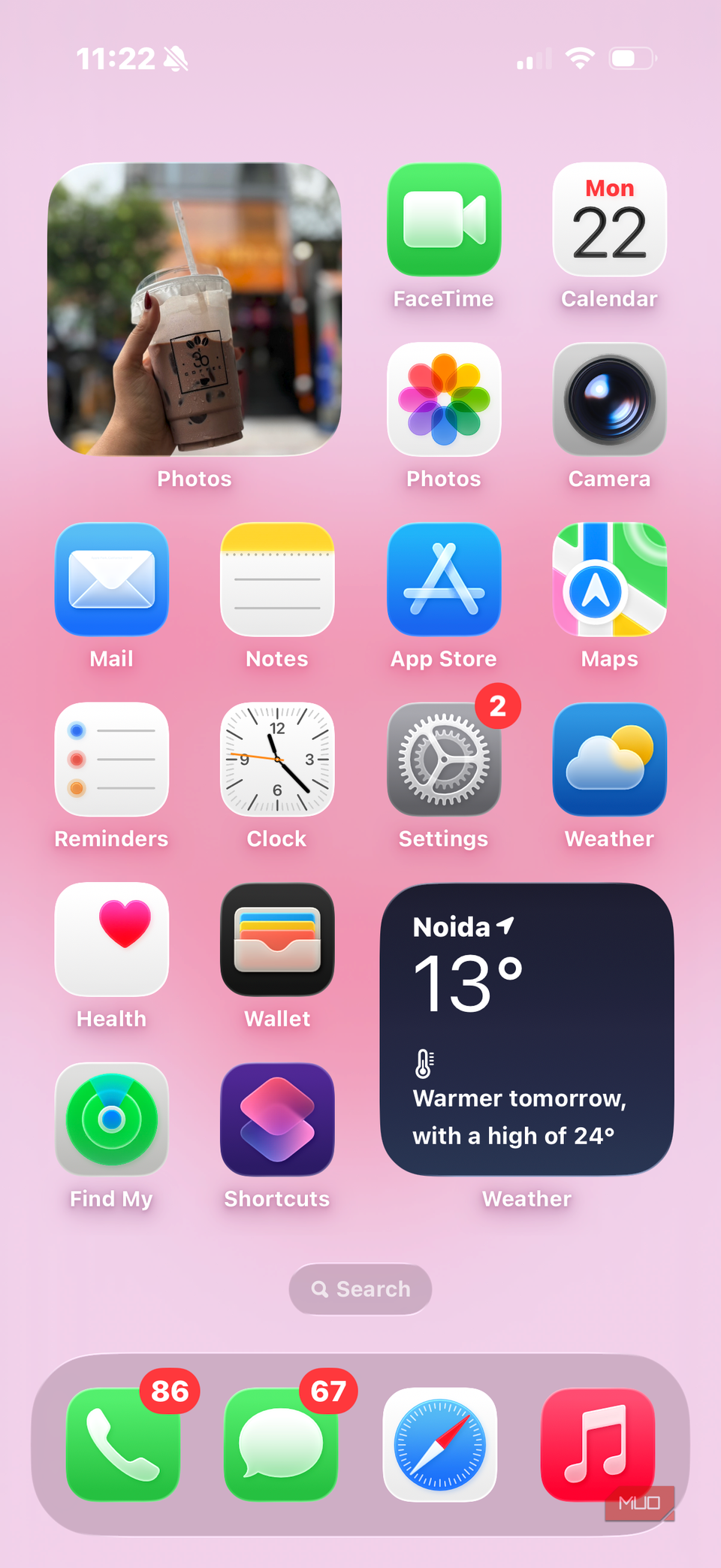The width and height of the screenshot is (721, 1568).
Task: Launch the Camera app
Action: [609, 400]
